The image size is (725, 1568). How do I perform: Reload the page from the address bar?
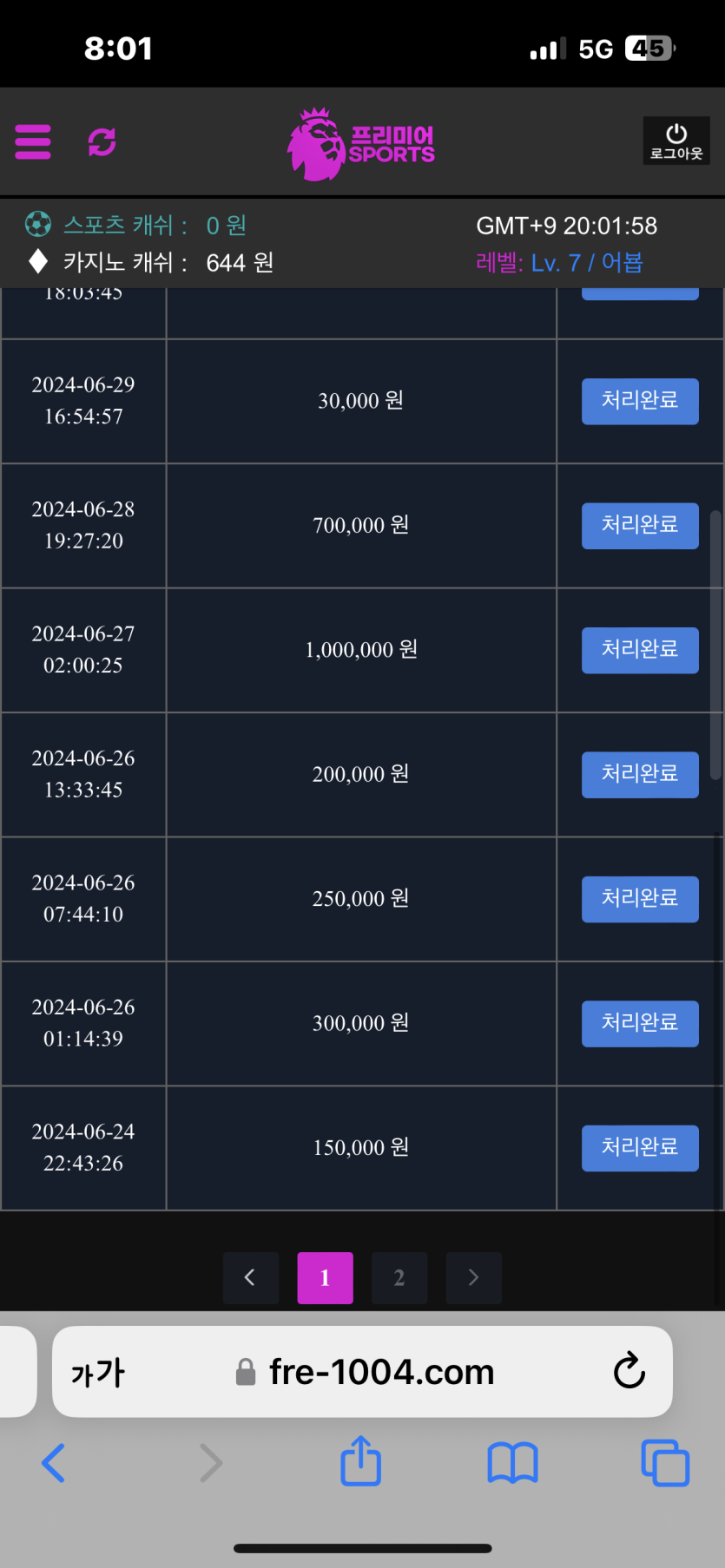(629, 1371)
